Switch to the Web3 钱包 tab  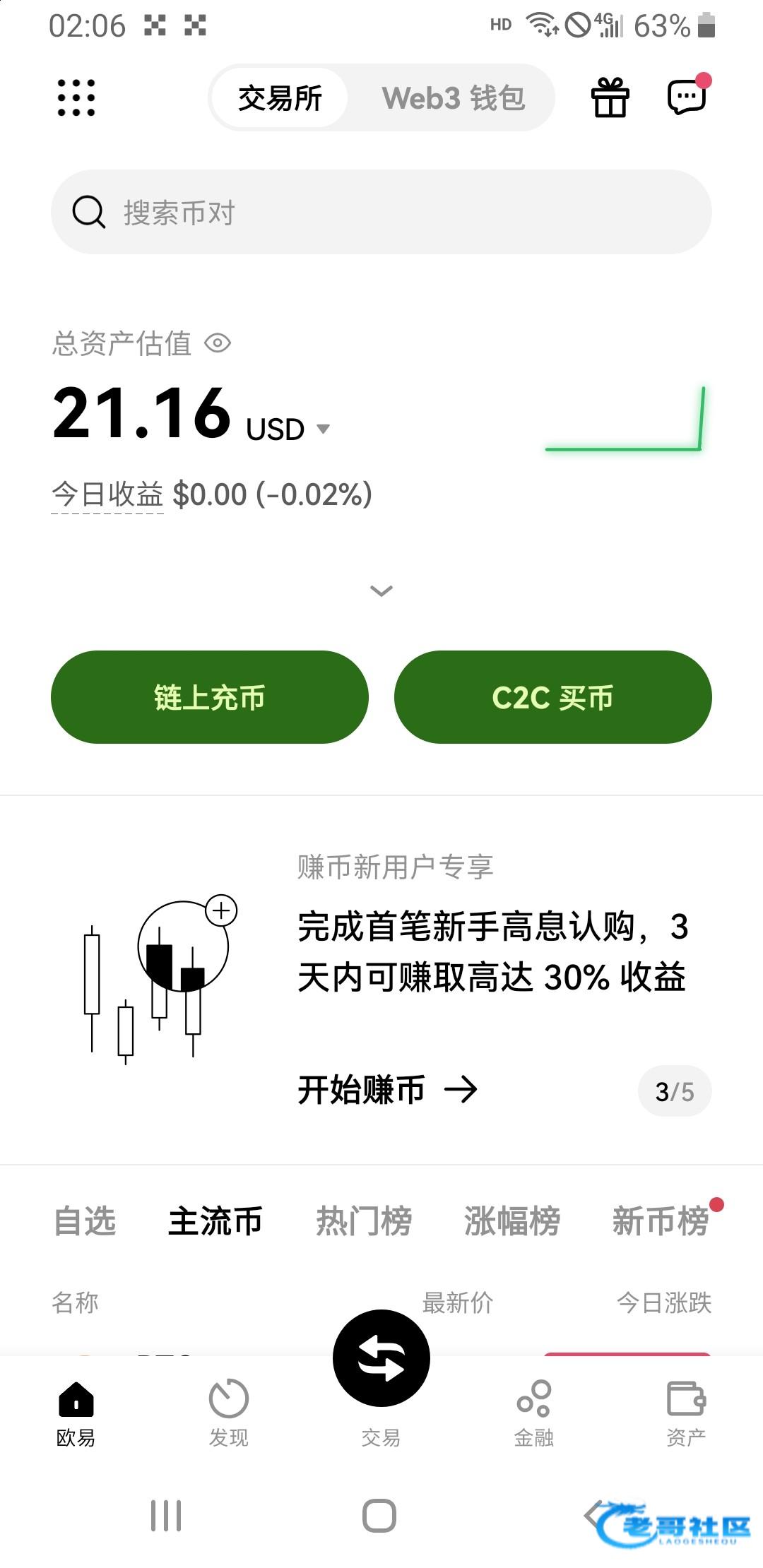click(x=453, y=98)
